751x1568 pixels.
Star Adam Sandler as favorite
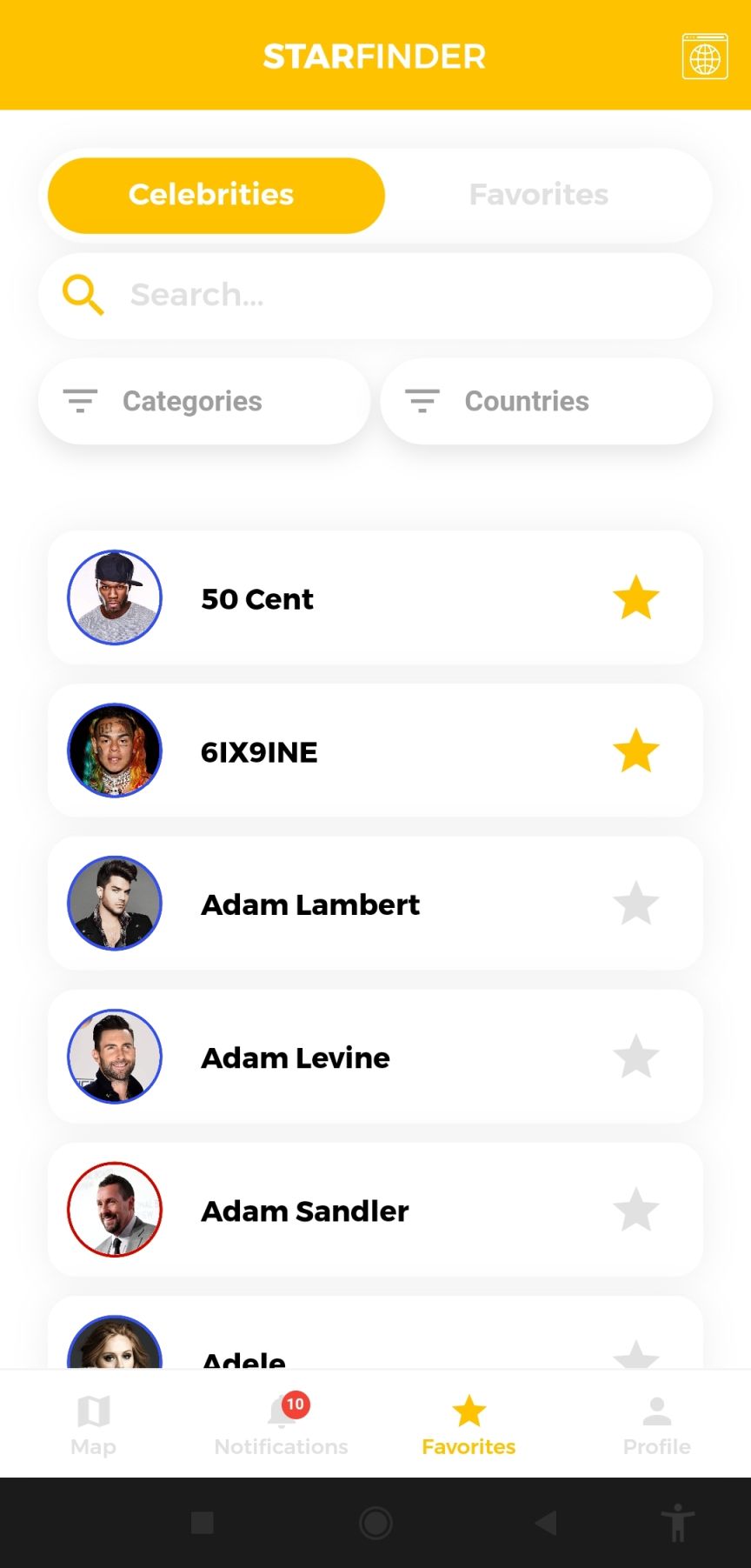(x=636, y=1211)
